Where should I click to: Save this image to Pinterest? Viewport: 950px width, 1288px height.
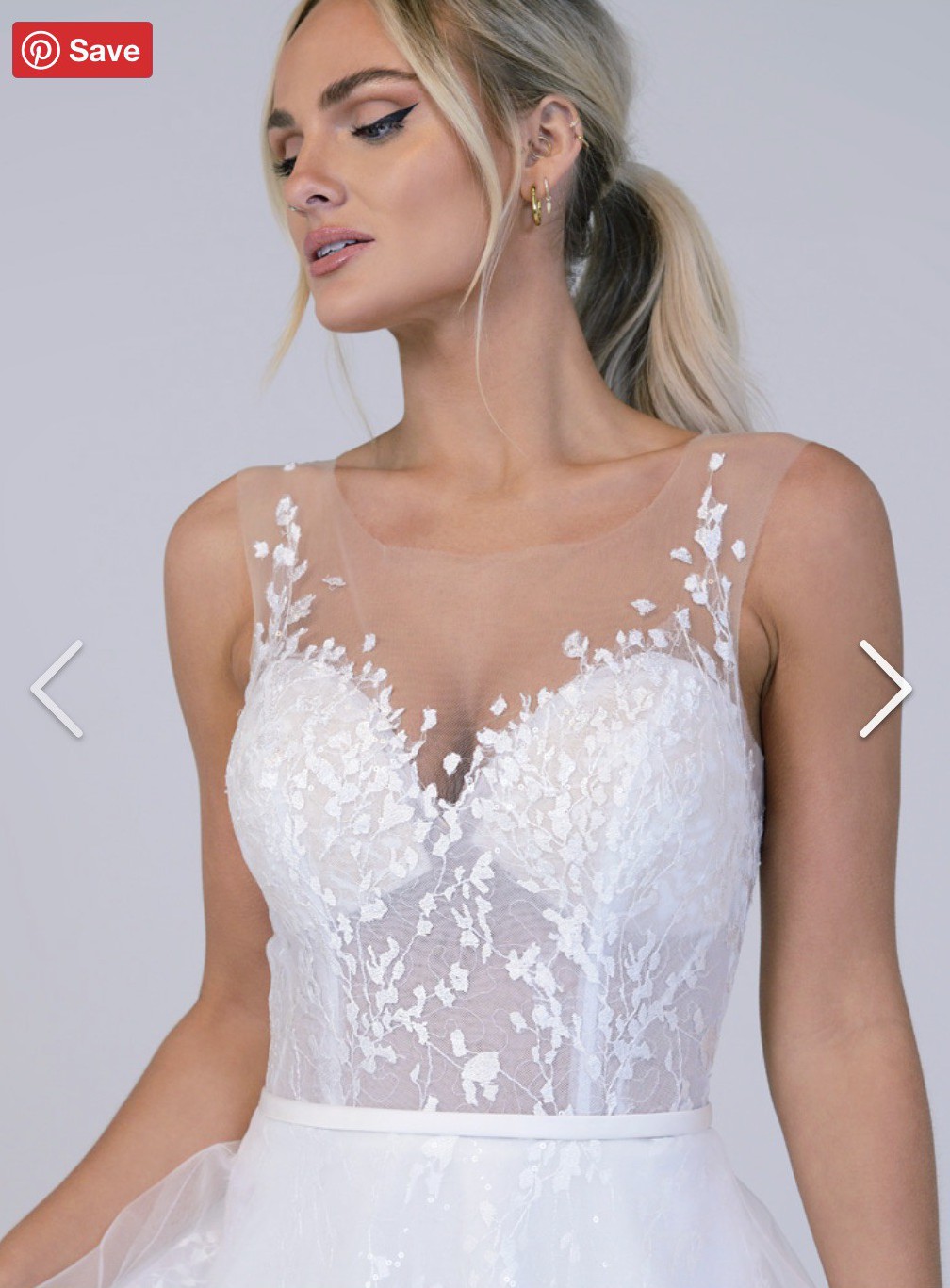82,50
